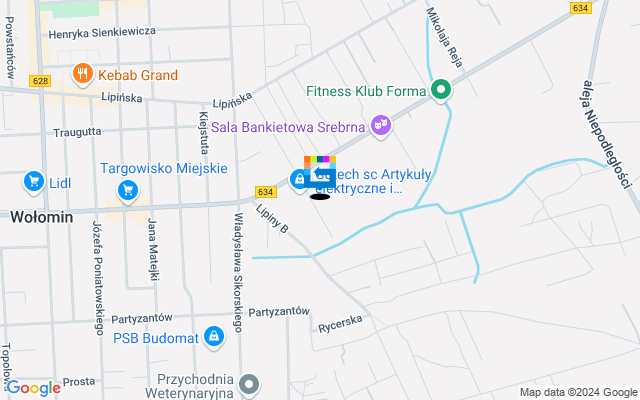Select the PSB Budomat store pin
Image resolution: width=640 pixels, height=400 pixels.
click(x=214, y=336)
